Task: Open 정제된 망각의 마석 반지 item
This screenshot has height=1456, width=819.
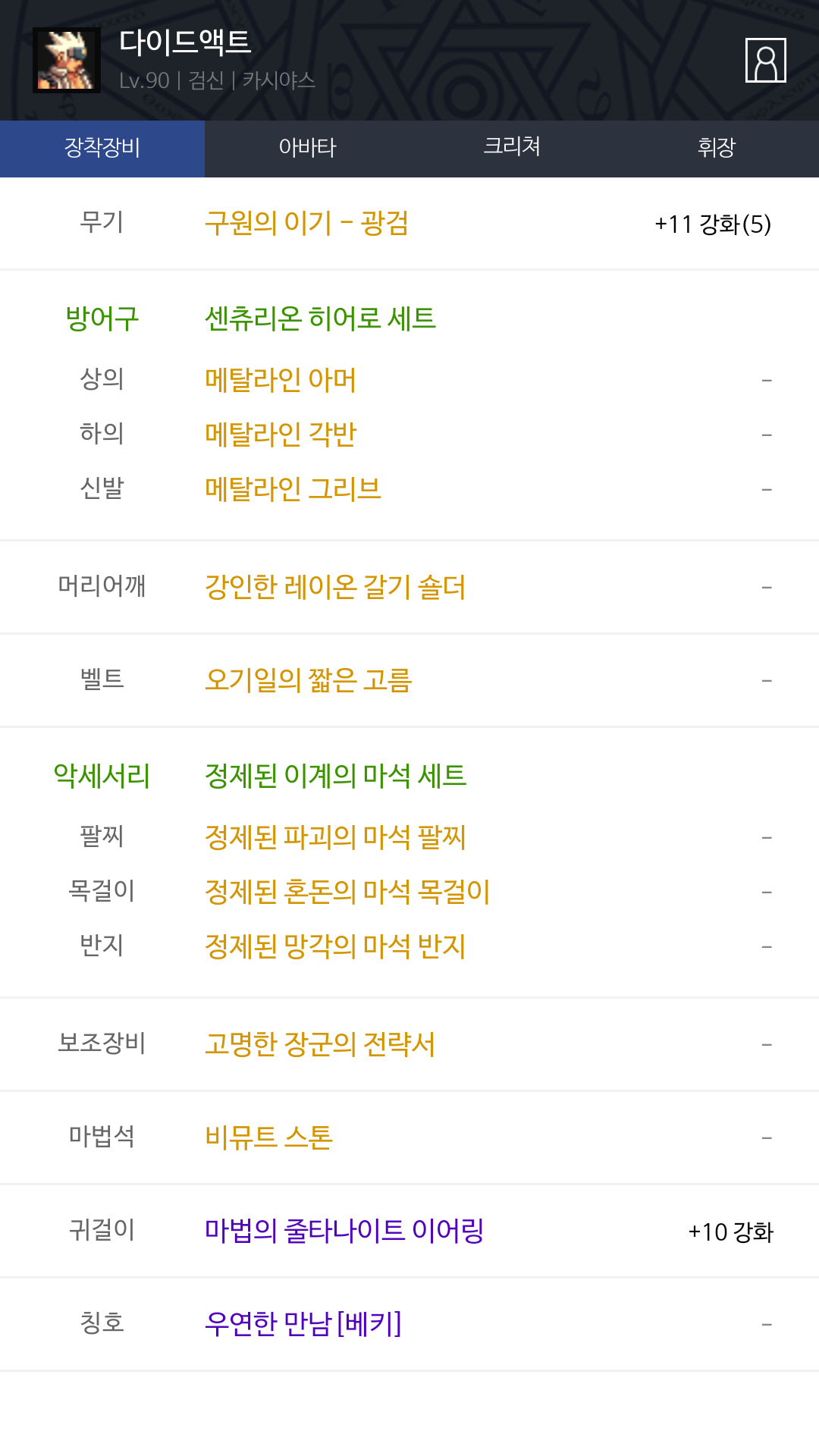Action: tap(335, 946)
